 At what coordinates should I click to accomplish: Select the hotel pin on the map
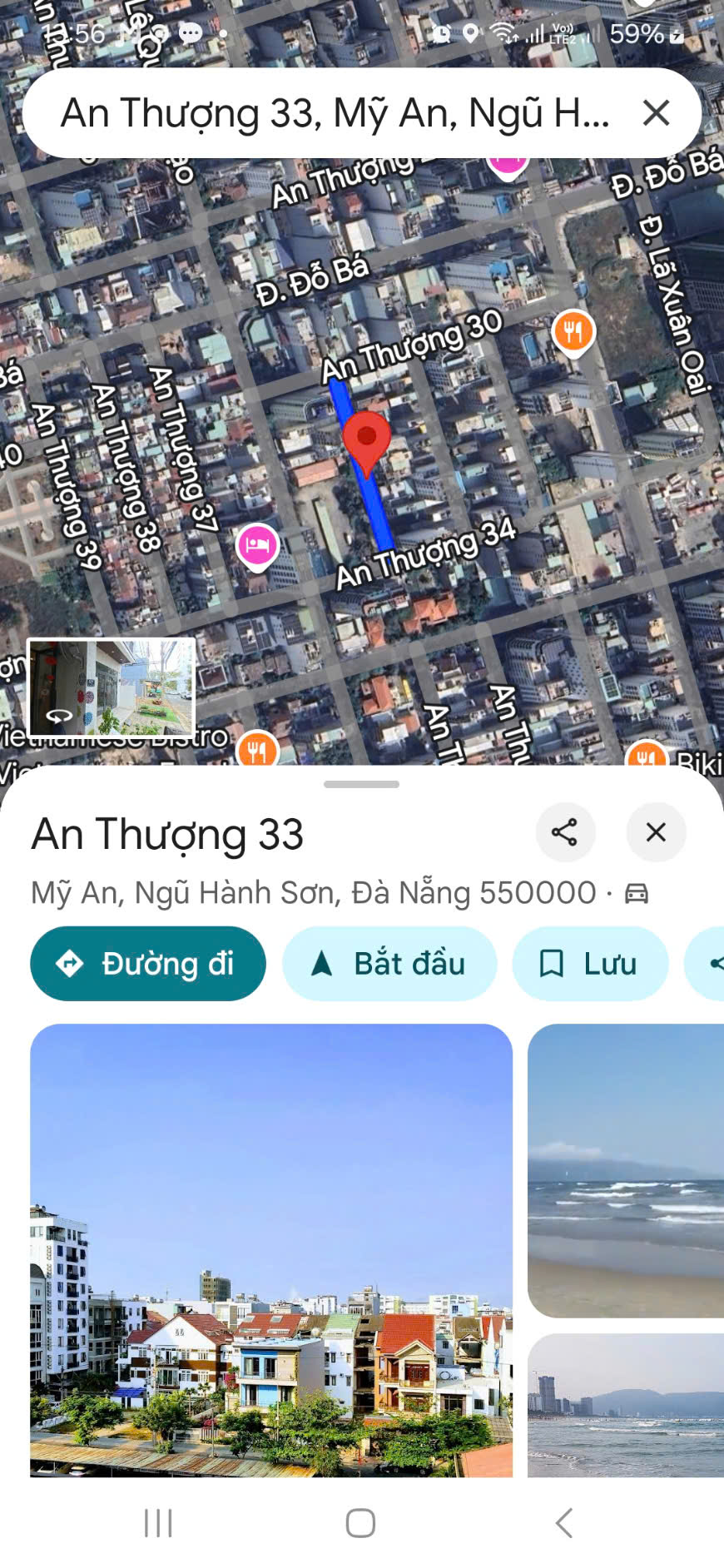[x=258, y=544]
